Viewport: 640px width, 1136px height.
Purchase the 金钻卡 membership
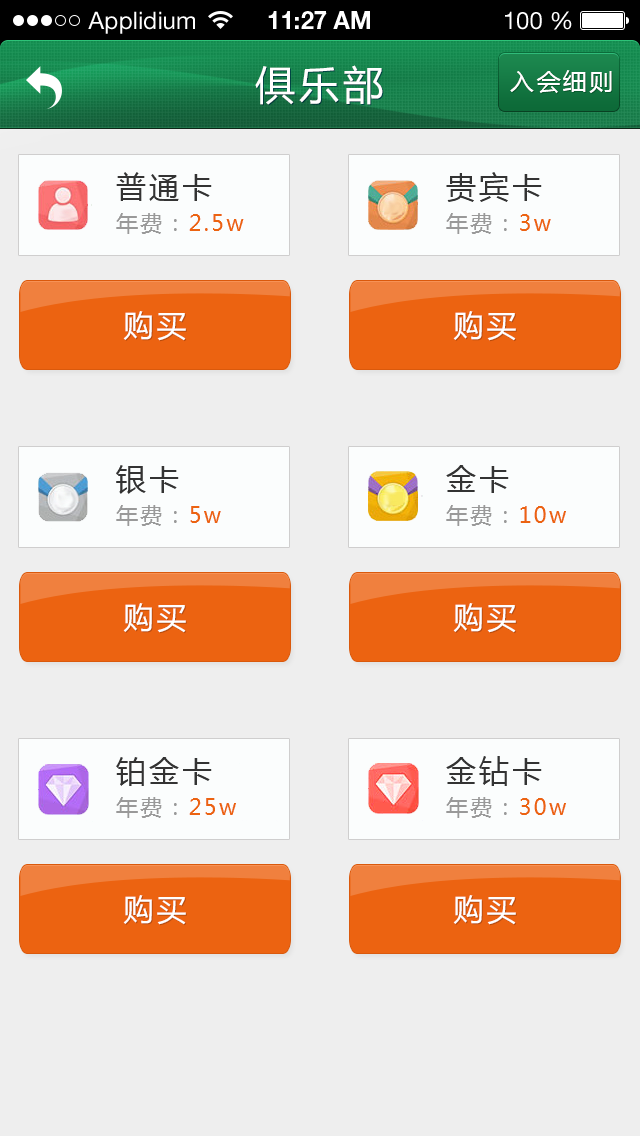tap(485, 909)
